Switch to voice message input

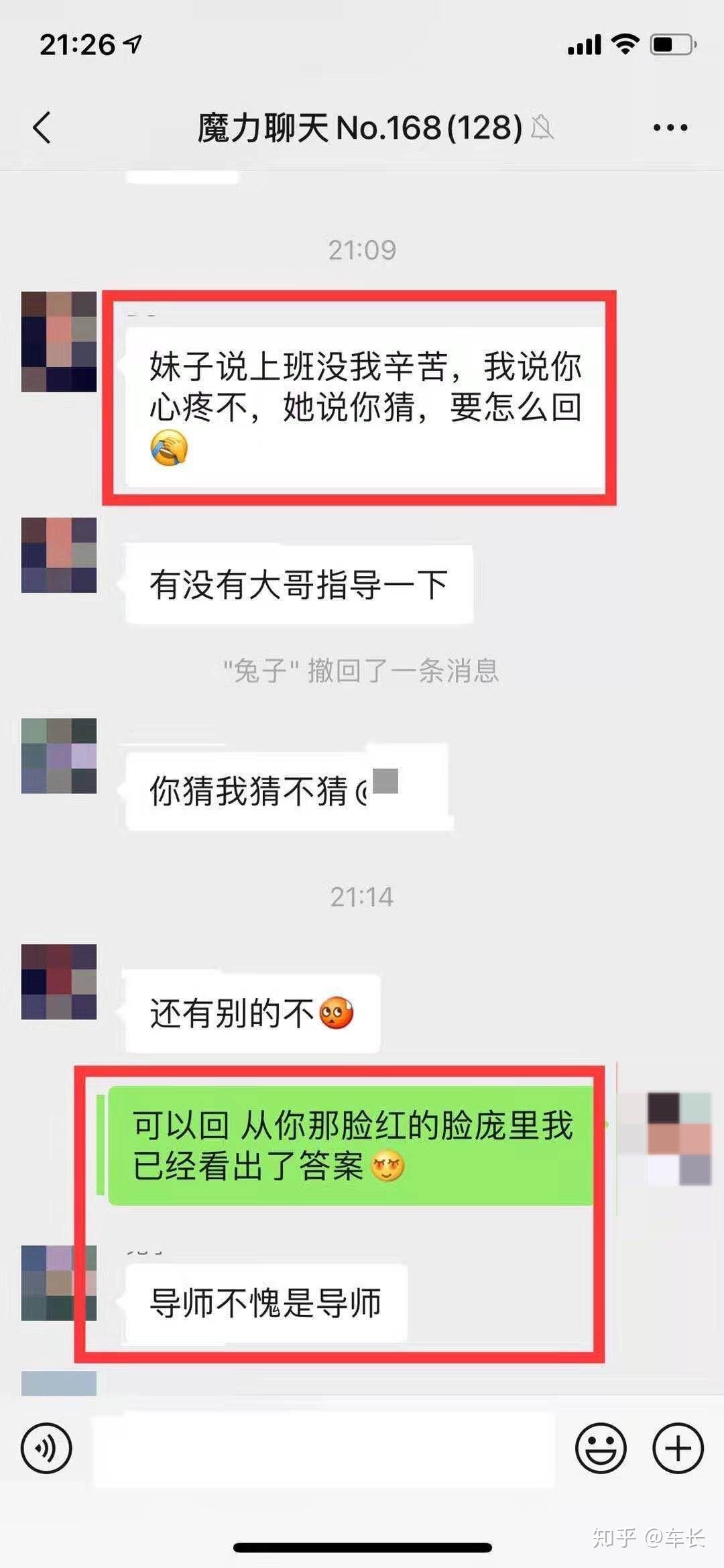coord(46,1448)
